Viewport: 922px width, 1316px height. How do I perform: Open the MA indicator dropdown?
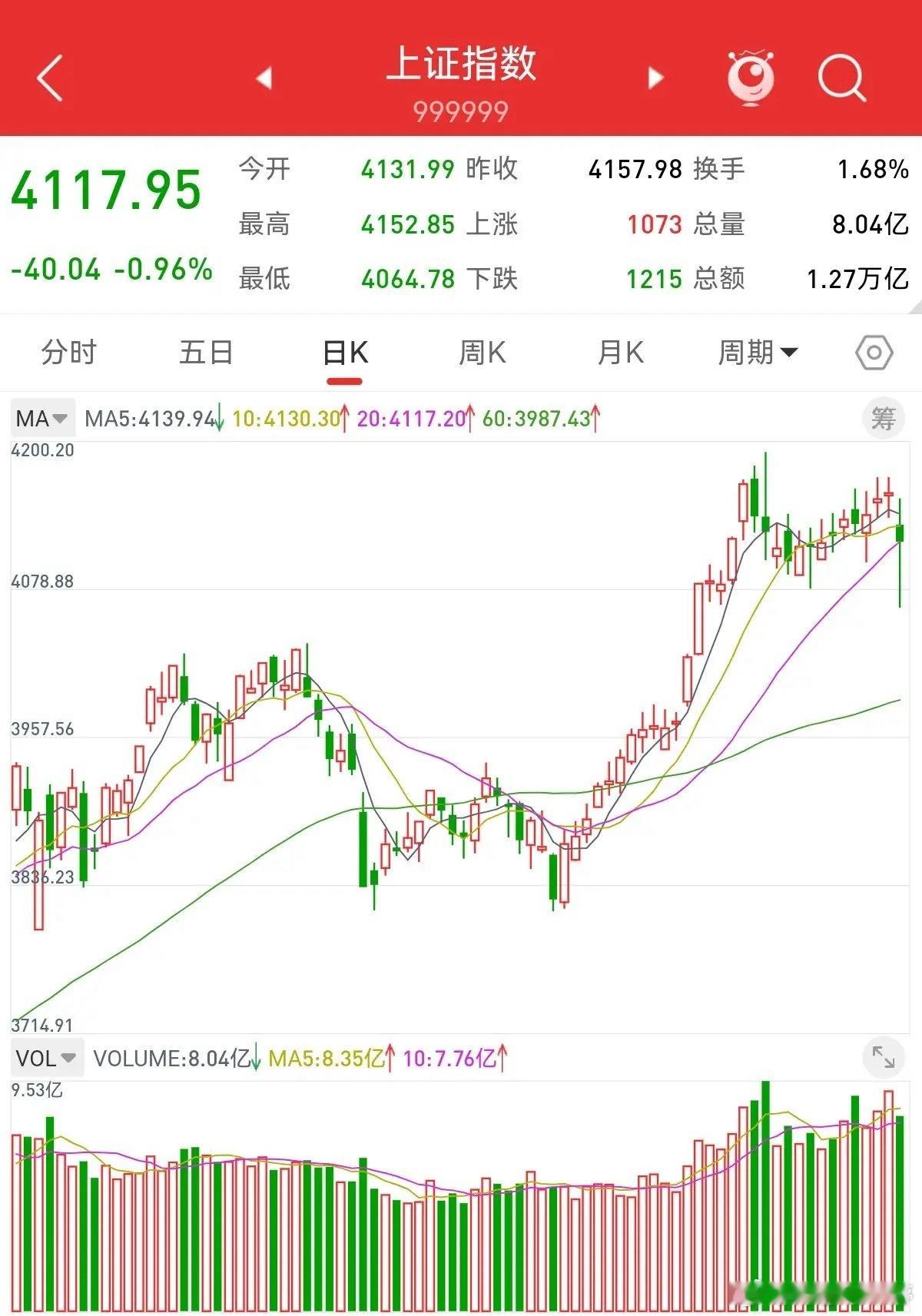pyautogui.click(x=42, y=418)
